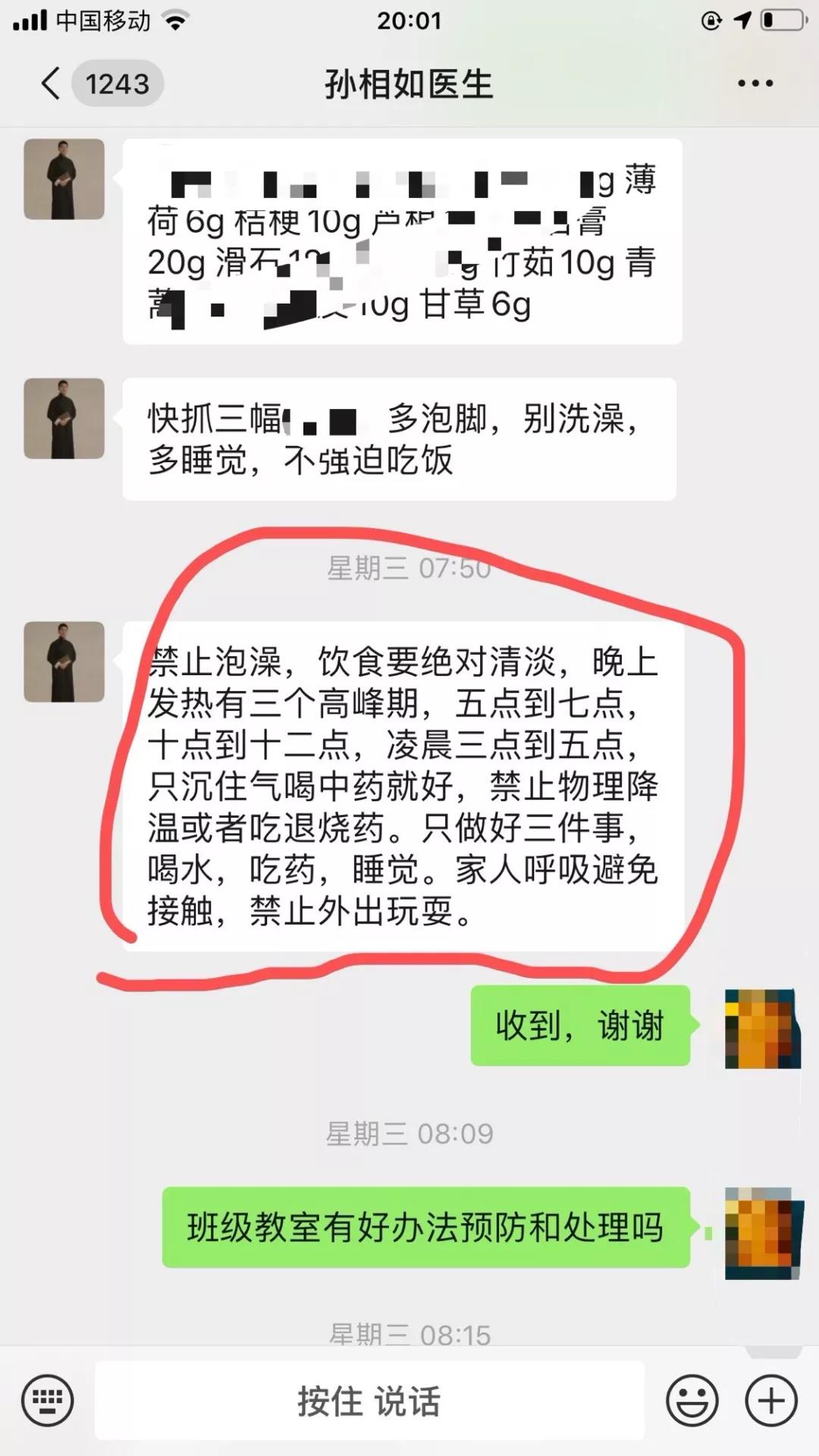Open the doctor's avatar beside 禁止泡澡 message

point(64,662)
